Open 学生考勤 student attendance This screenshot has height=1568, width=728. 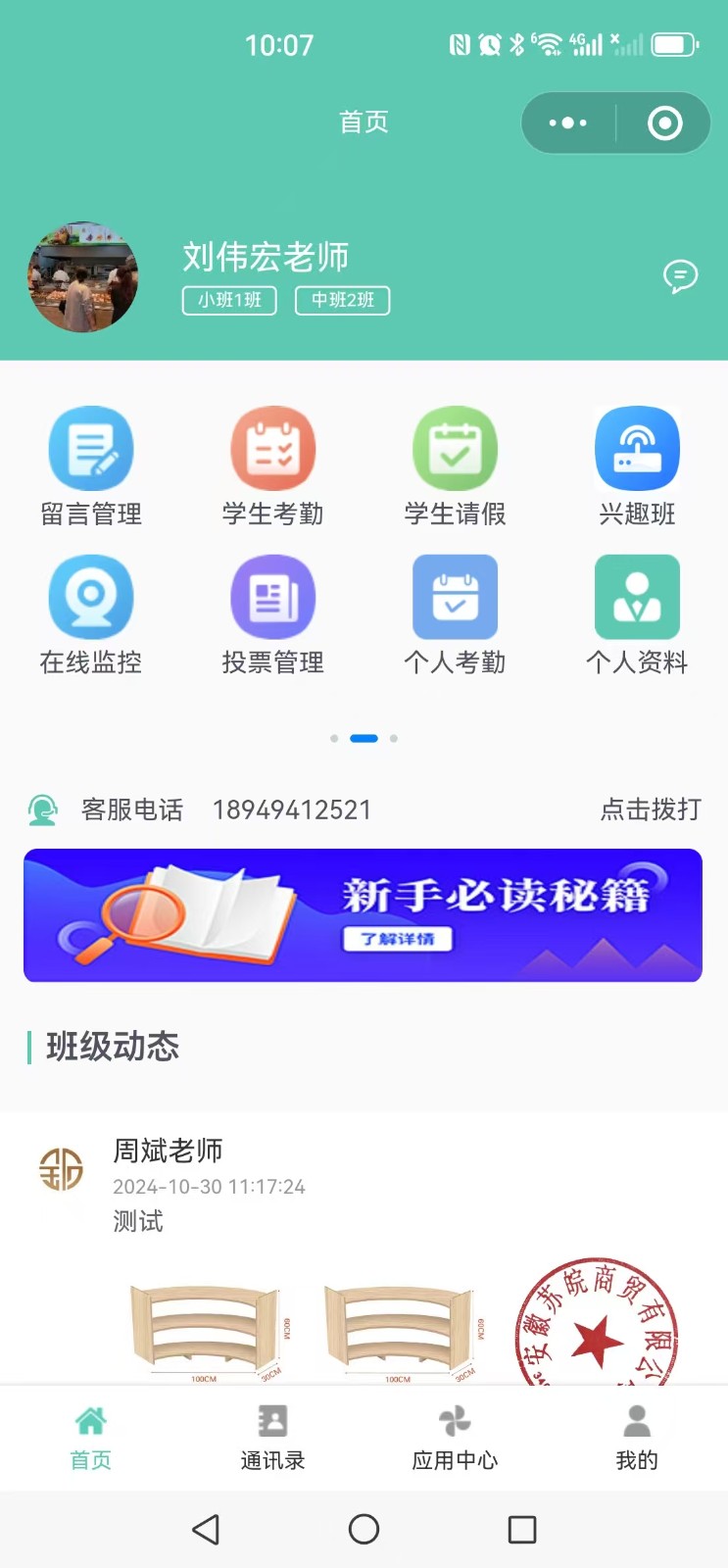[273, 467]
